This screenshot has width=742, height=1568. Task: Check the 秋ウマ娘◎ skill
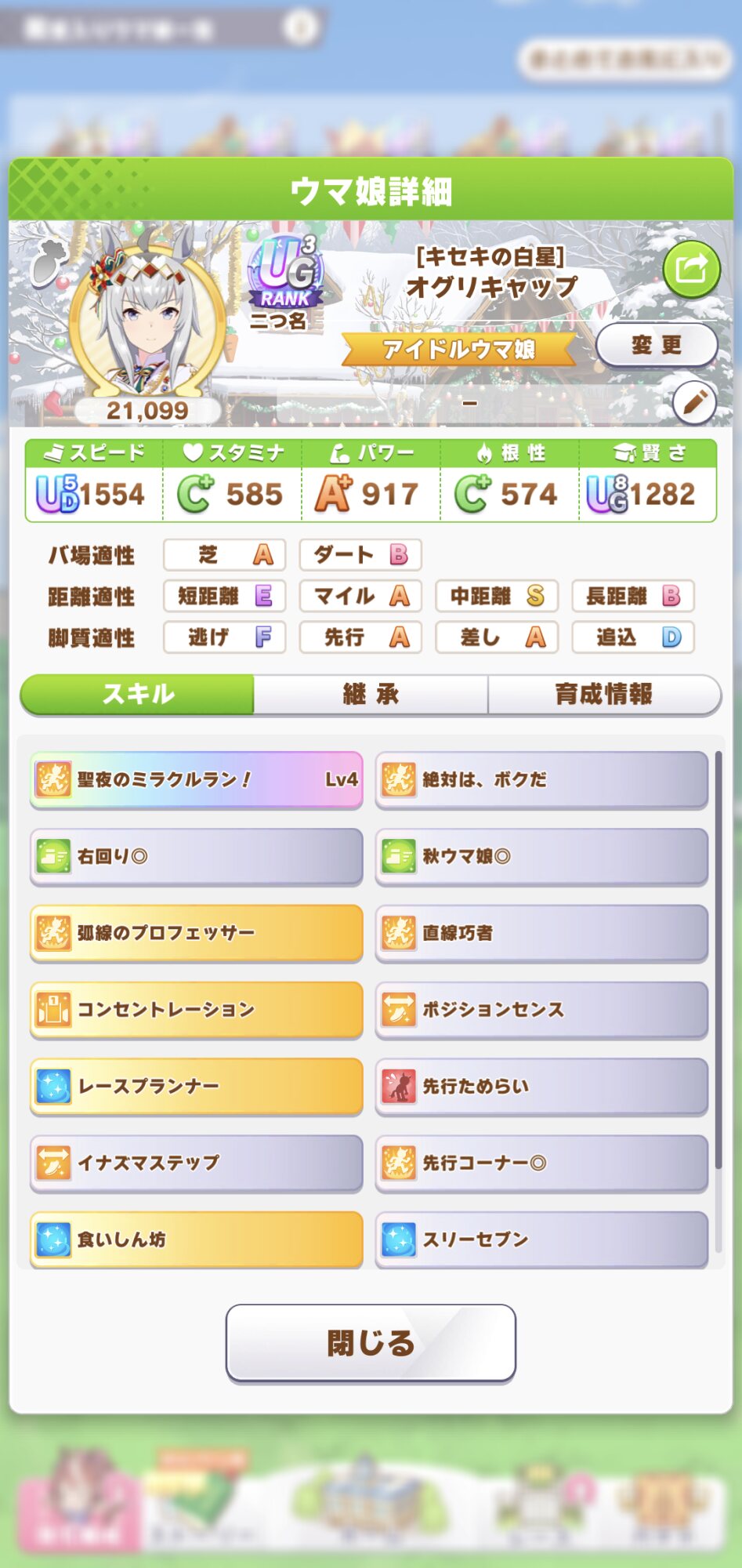point(541,856)
